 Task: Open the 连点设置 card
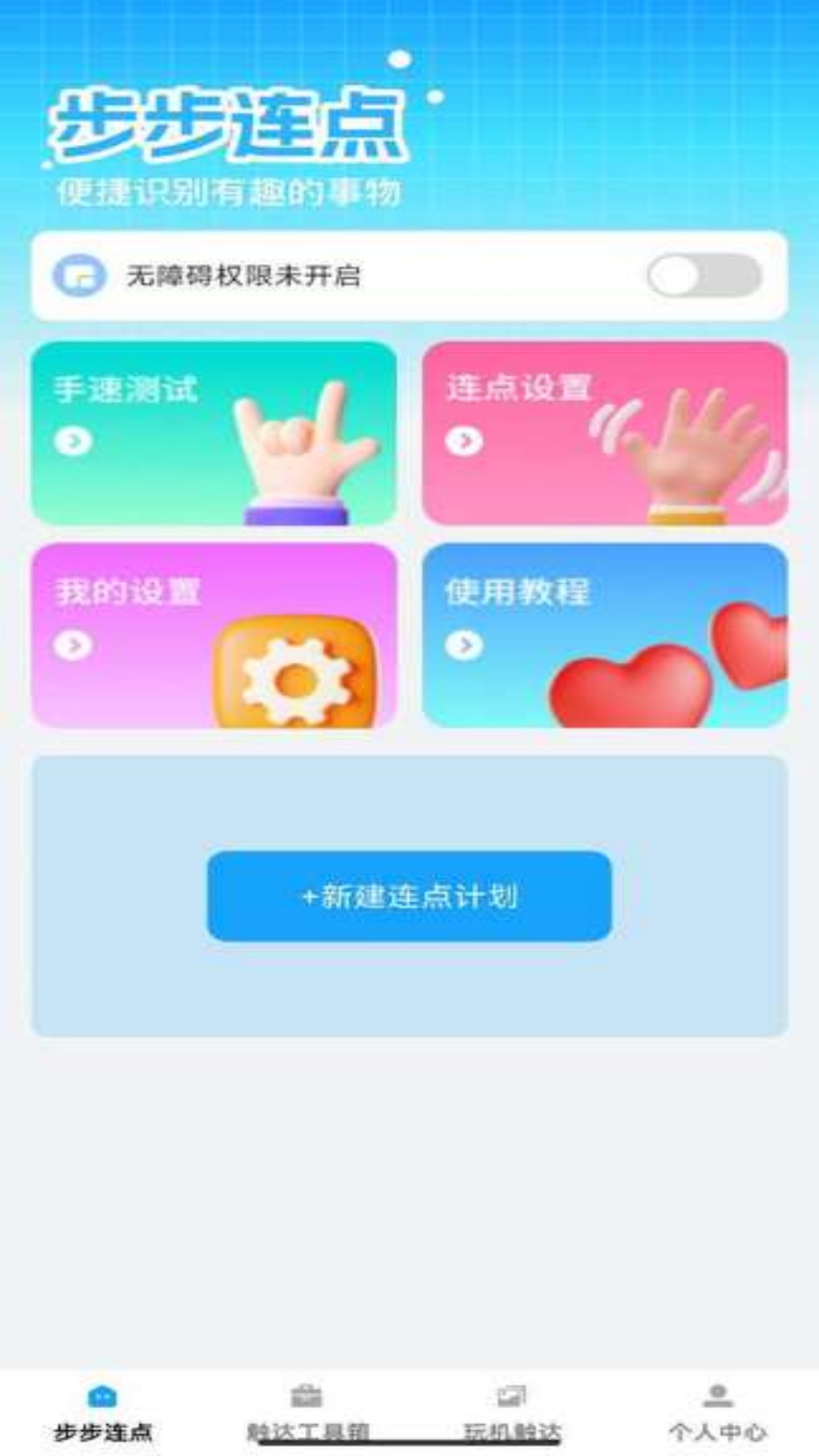[605, 433]
